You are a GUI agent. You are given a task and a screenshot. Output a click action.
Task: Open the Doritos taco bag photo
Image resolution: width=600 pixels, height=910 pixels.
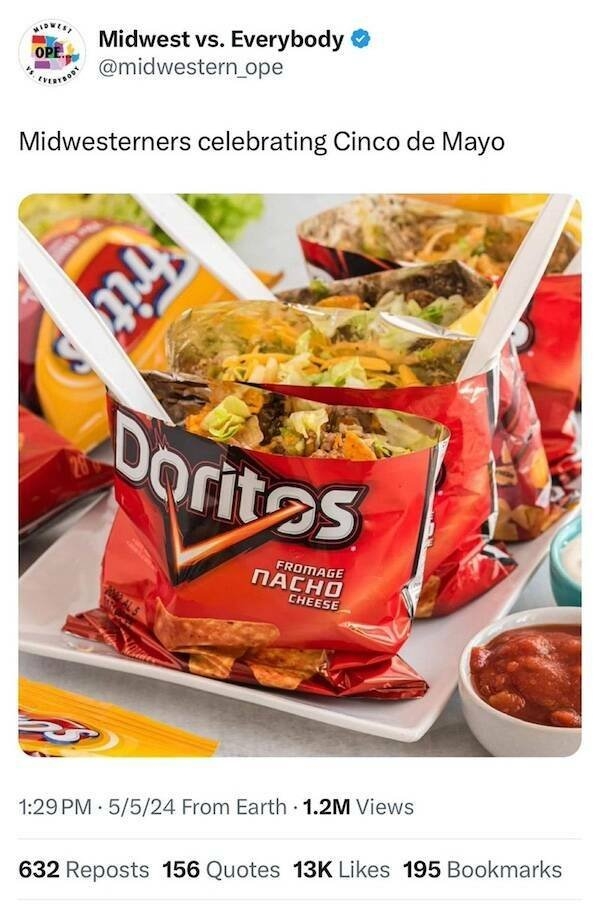tap(300, 475)
